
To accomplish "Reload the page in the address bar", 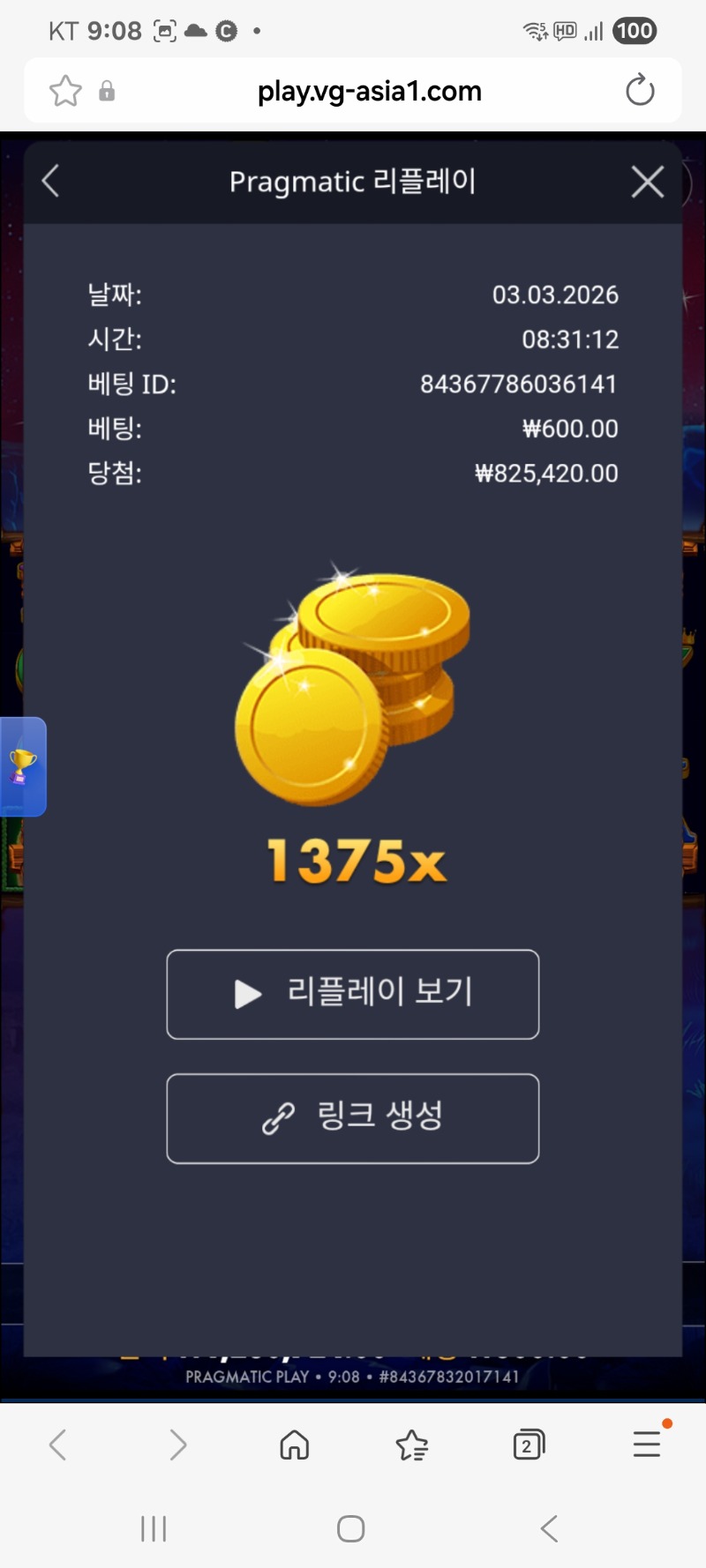I will tap(640, 91).
